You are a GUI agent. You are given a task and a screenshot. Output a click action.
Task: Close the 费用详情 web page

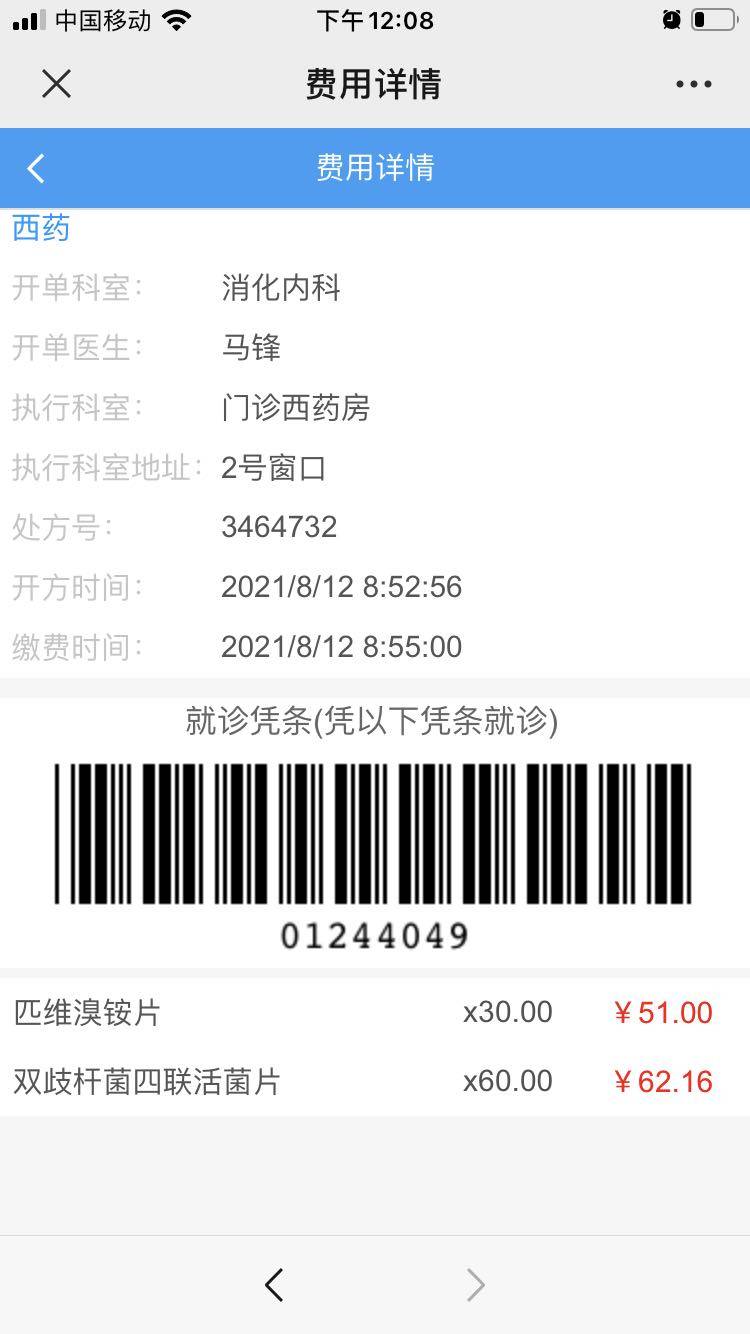pos(57,84)
